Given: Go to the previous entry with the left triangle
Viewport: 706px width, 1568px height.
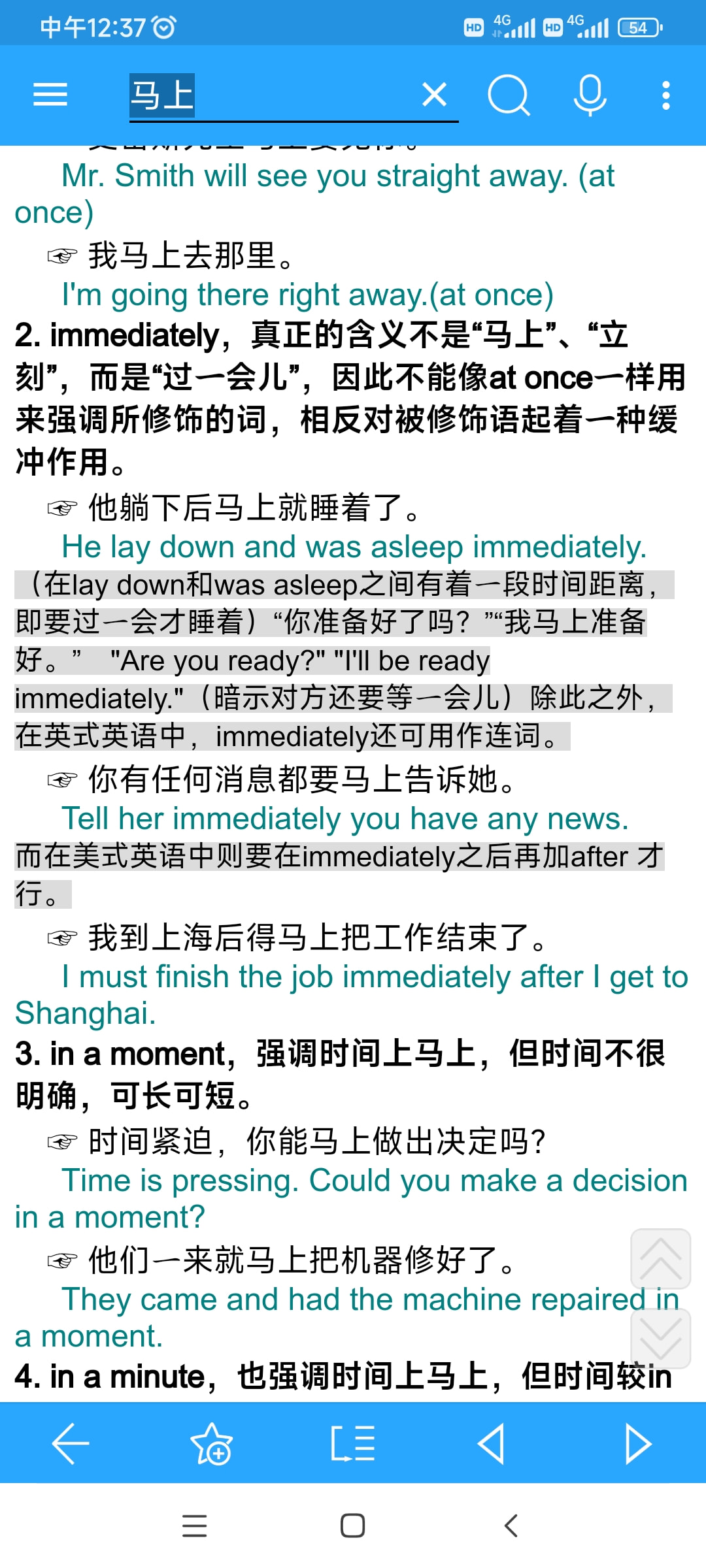Looking at the screenshot, I should point(492,1443).
